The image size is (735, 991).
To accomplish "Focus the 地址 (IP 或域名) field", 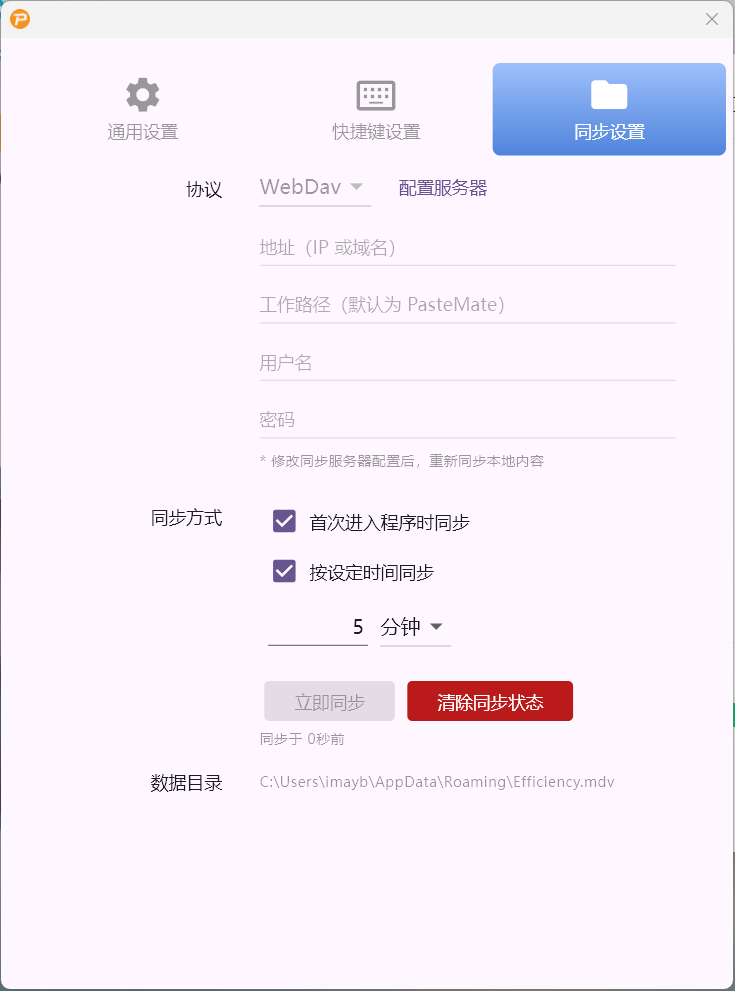I will 467,248.
